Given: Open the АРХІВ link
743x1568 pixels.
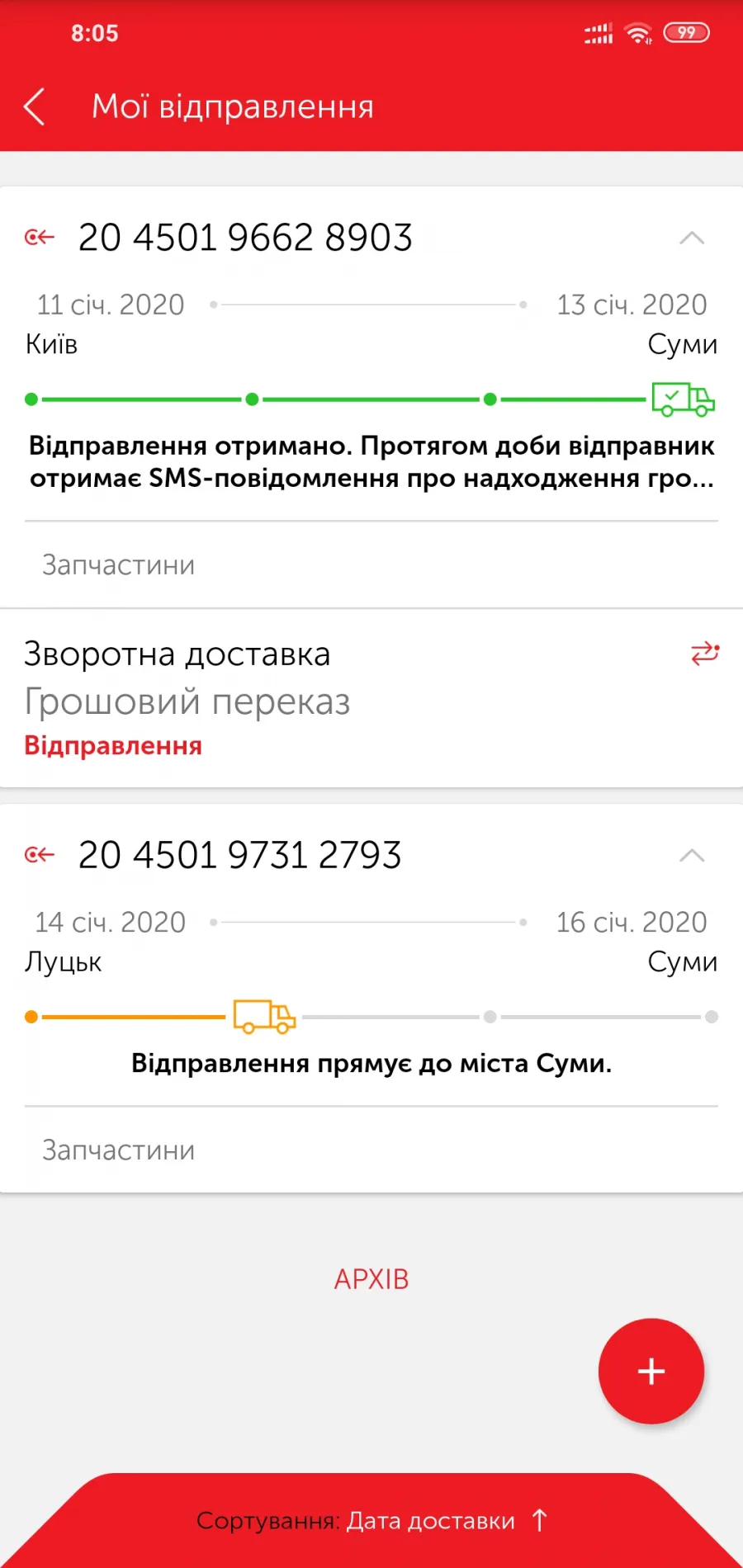Looking at the screenshot, I should pyautogui.click(x=371, y=1279).
